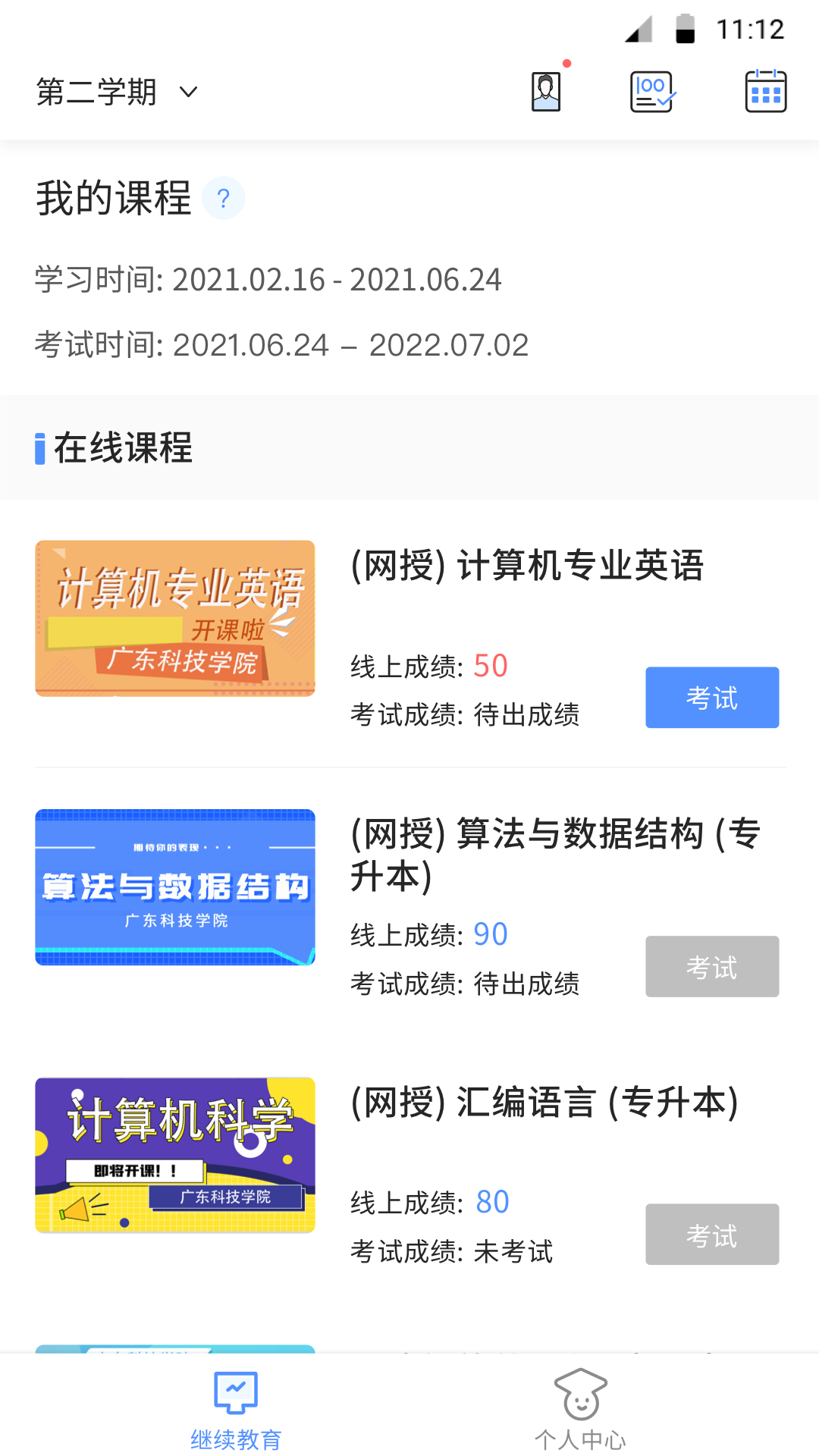Open the calendar schedule icon
Screen dimensions: 819x1456
(765, 92)
